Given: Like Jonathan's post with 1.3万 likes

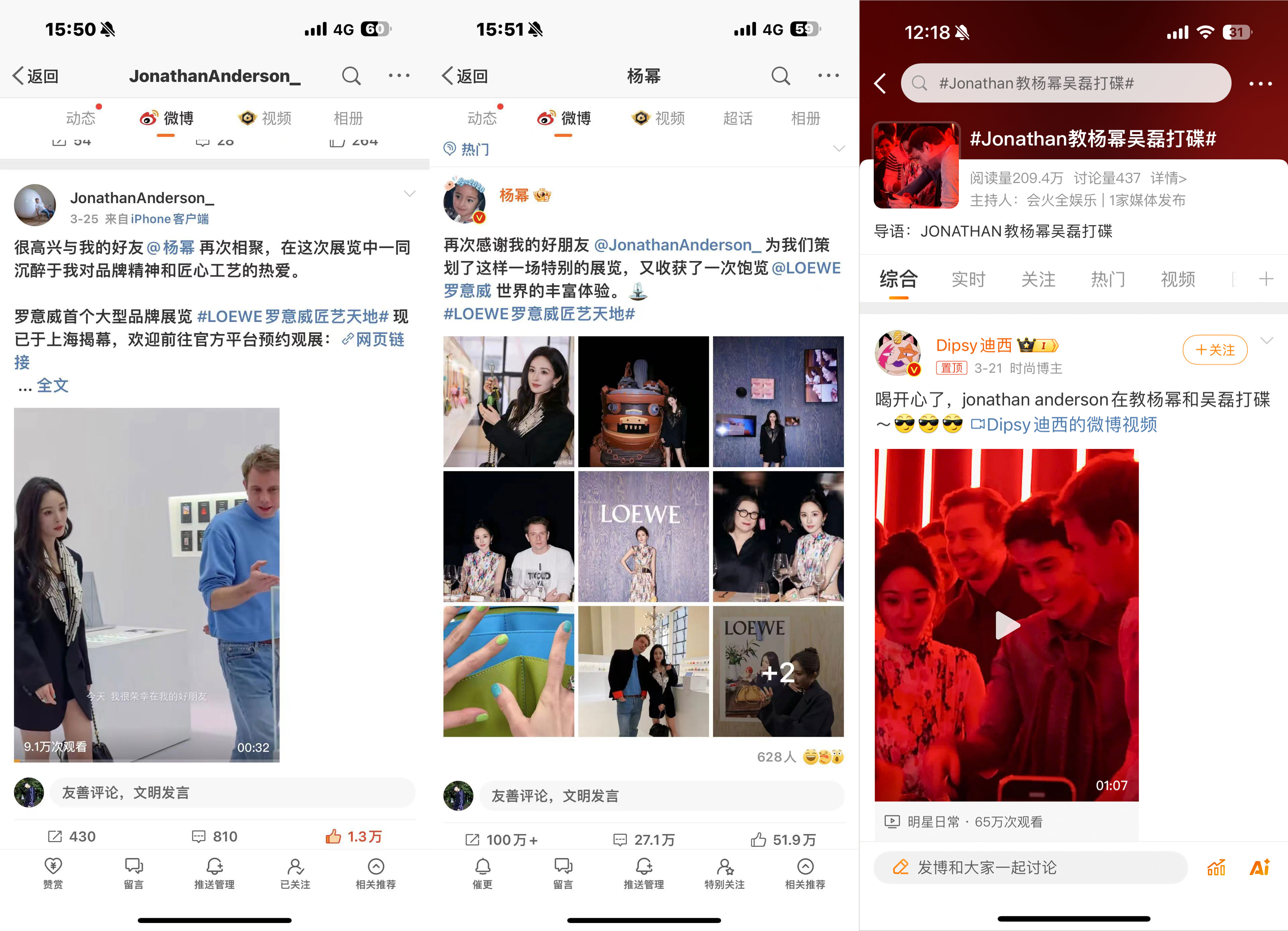Looking at the screenshot, I should [x=353, y=836].
